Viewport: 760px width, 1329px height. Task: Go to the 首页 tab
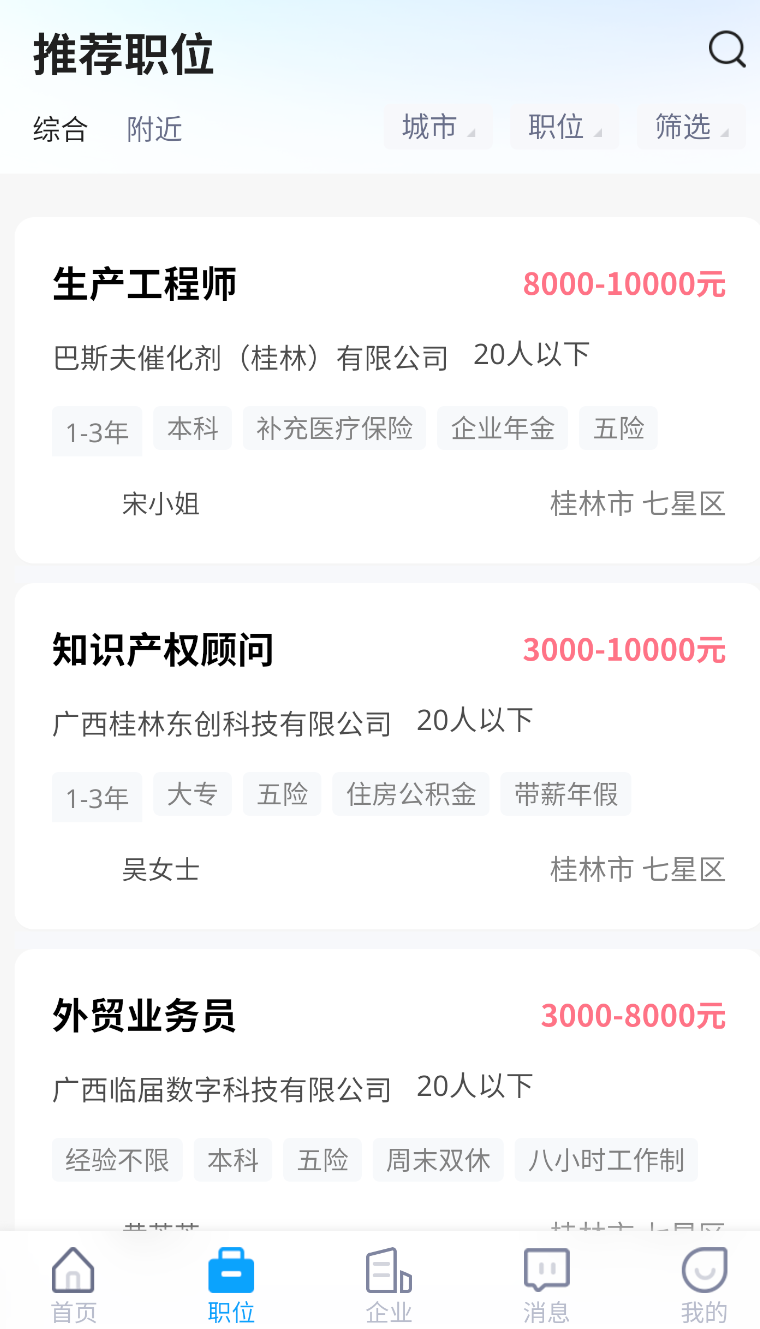(x=74, y=1285)
